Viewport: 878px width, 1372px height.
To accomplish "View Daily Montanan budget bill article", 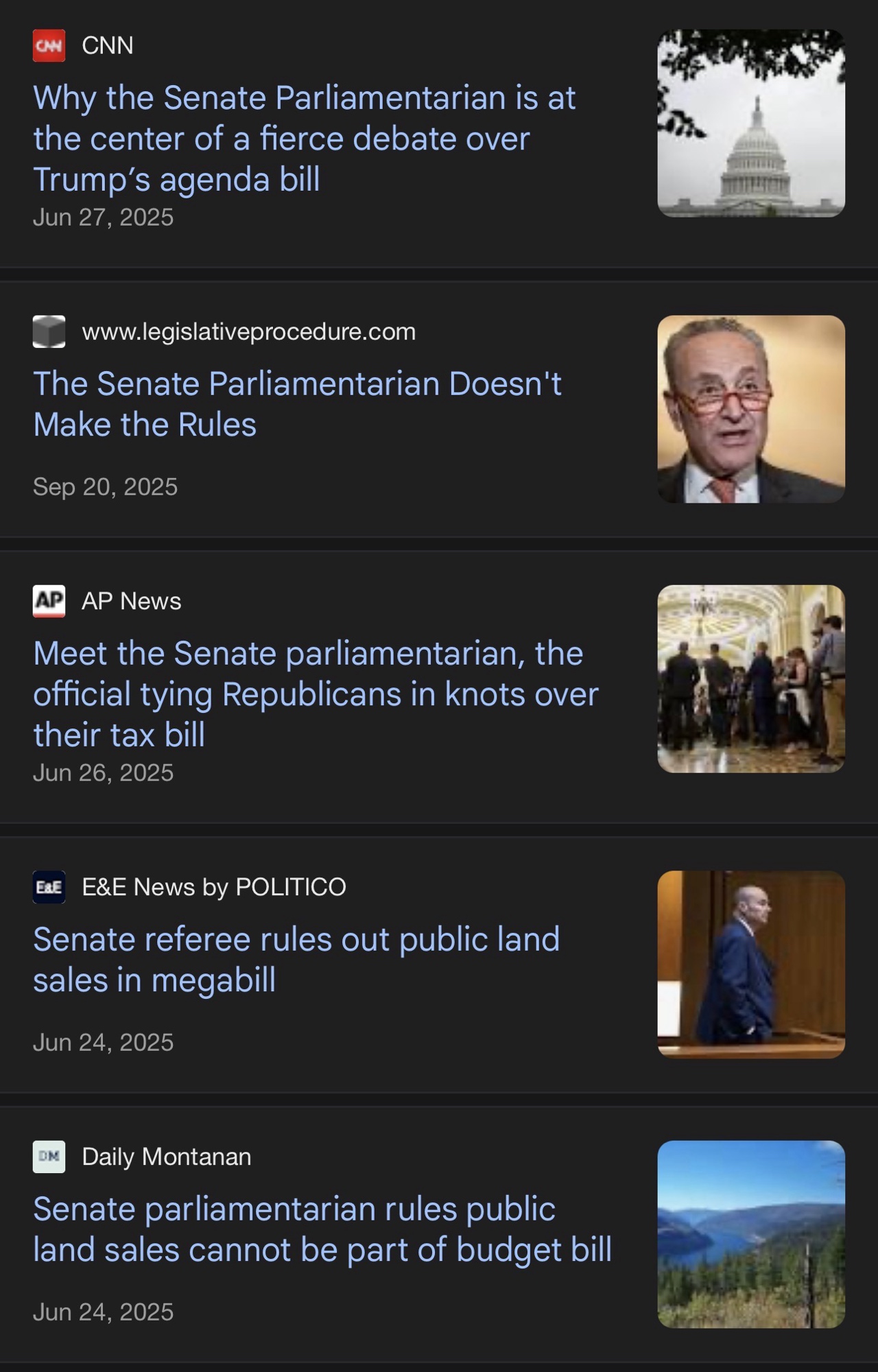I will (322, 1229).
